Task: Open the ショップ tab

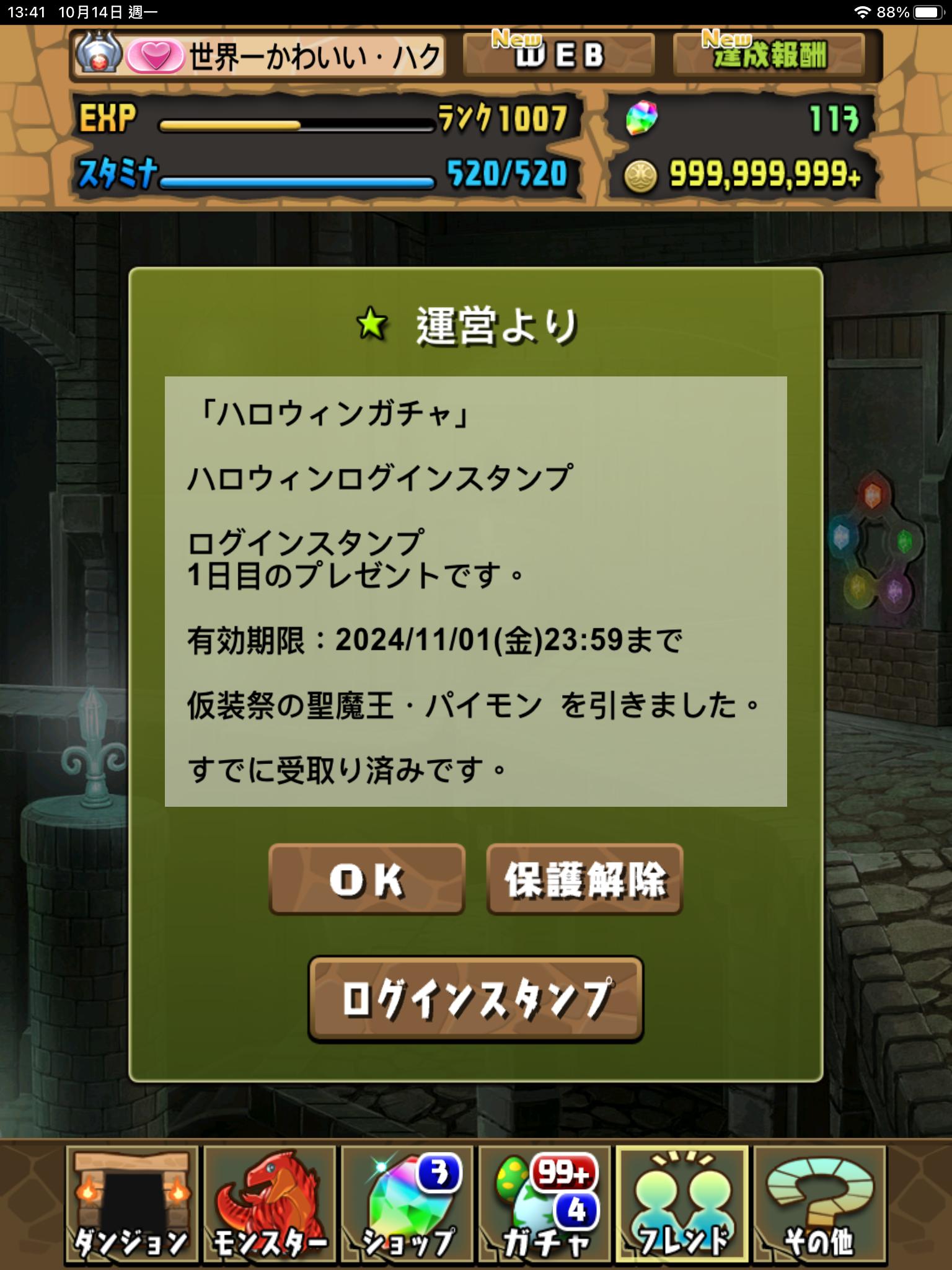Action: [407, 1204]
